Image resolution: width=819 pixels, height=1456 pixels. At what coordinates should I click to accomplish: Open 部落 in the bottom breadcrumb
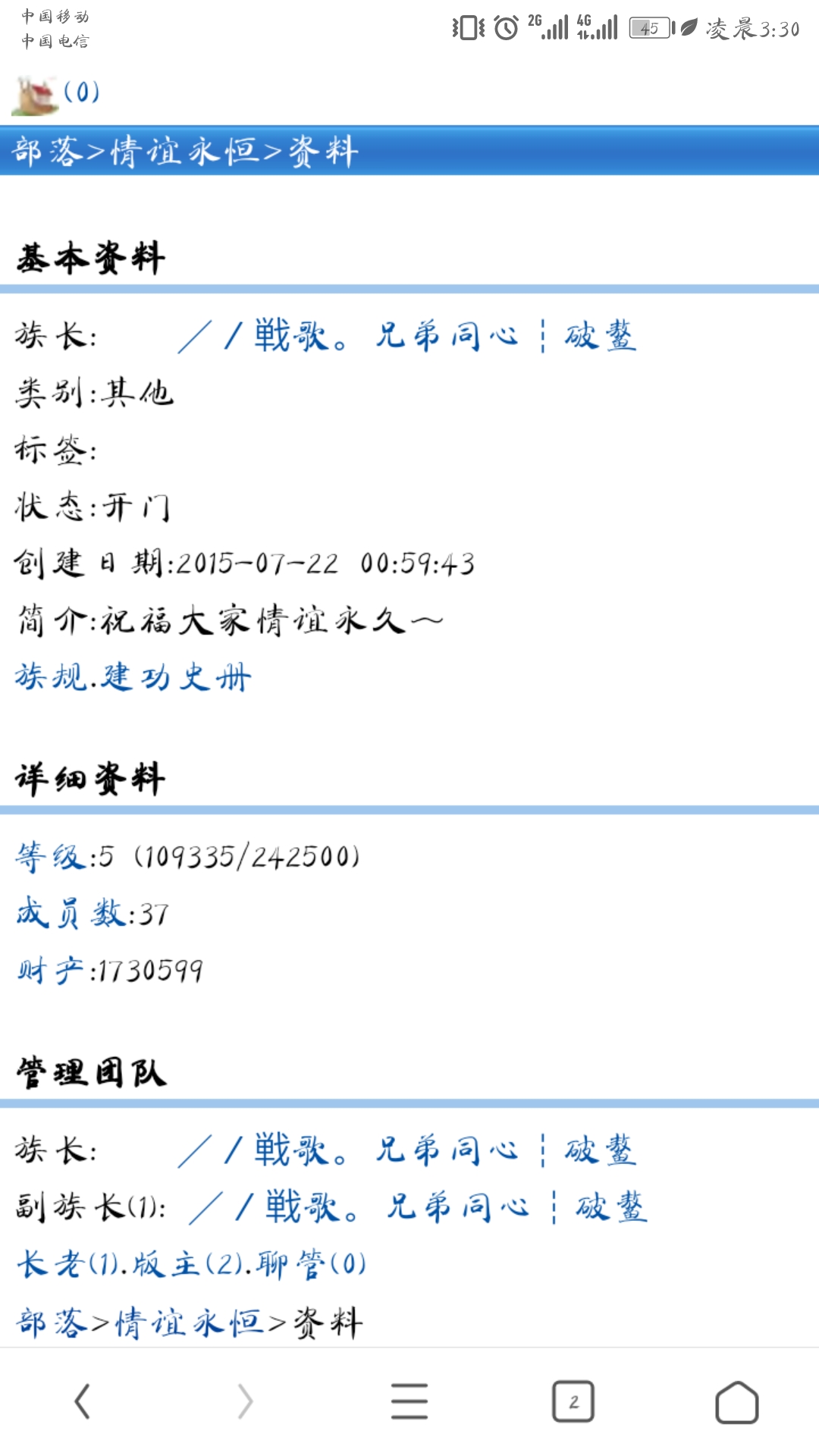point(52,1323)
